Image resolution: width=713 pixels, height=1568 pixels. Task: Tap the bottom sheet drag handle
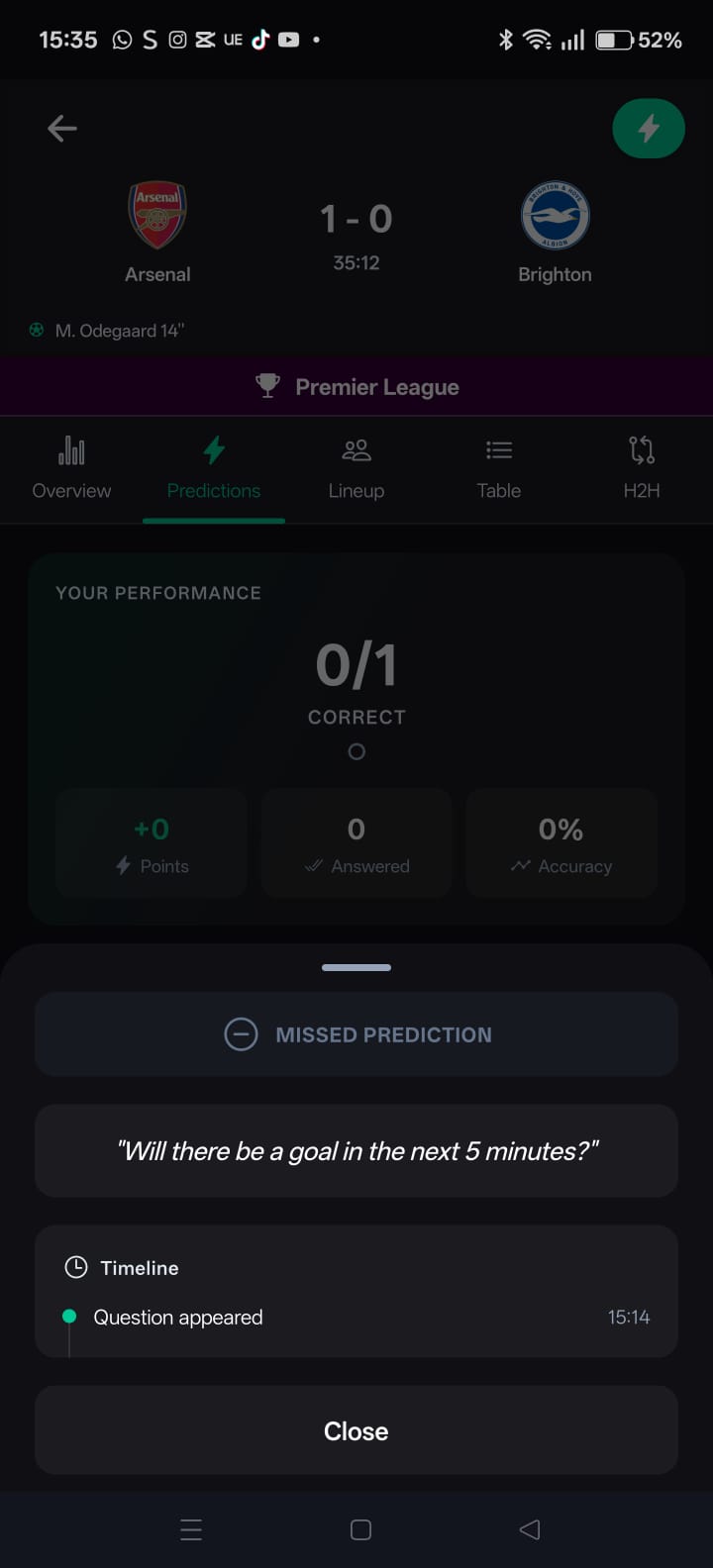(x=356, y=967)
